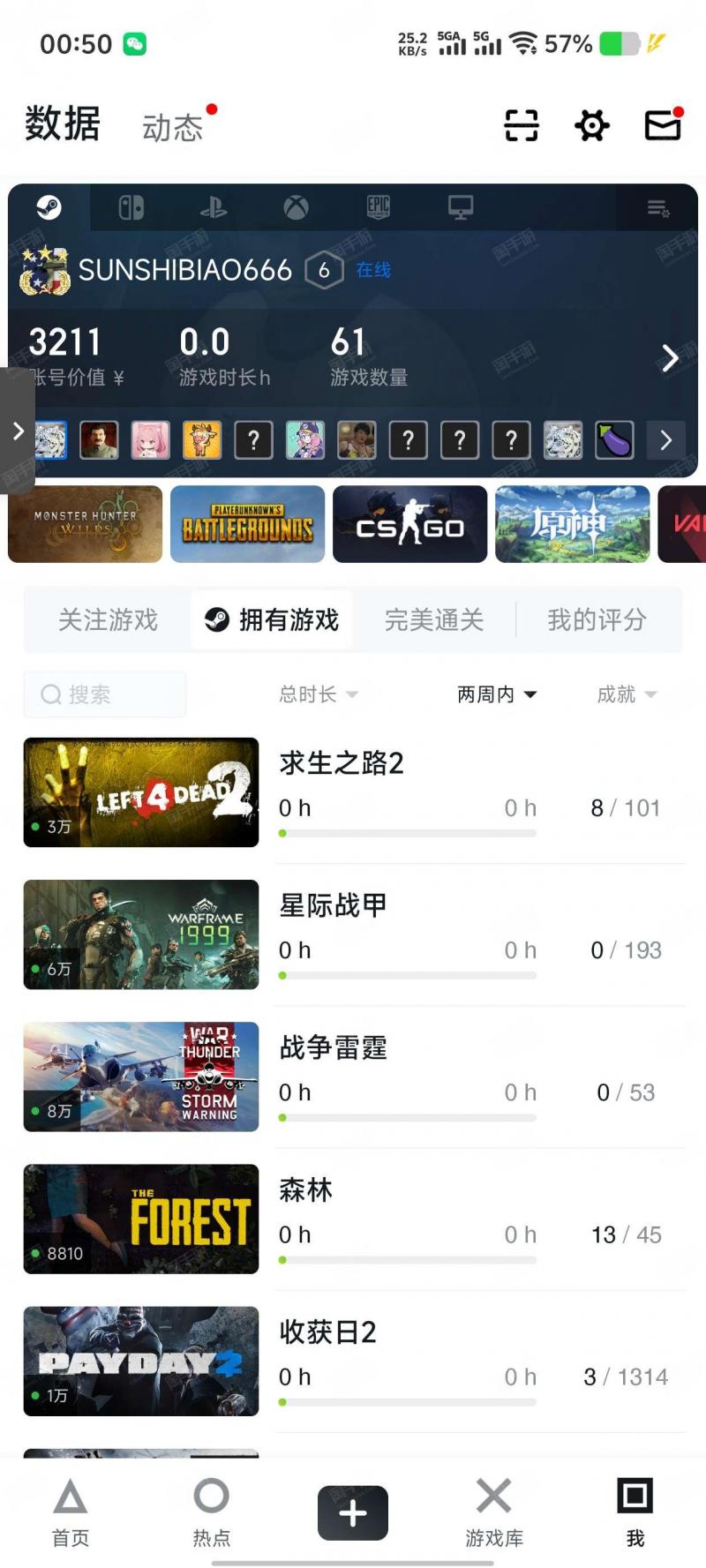This screenshot has width=706, height=1568.
Task: Open the Steam account details chevron
Action: 670,357
